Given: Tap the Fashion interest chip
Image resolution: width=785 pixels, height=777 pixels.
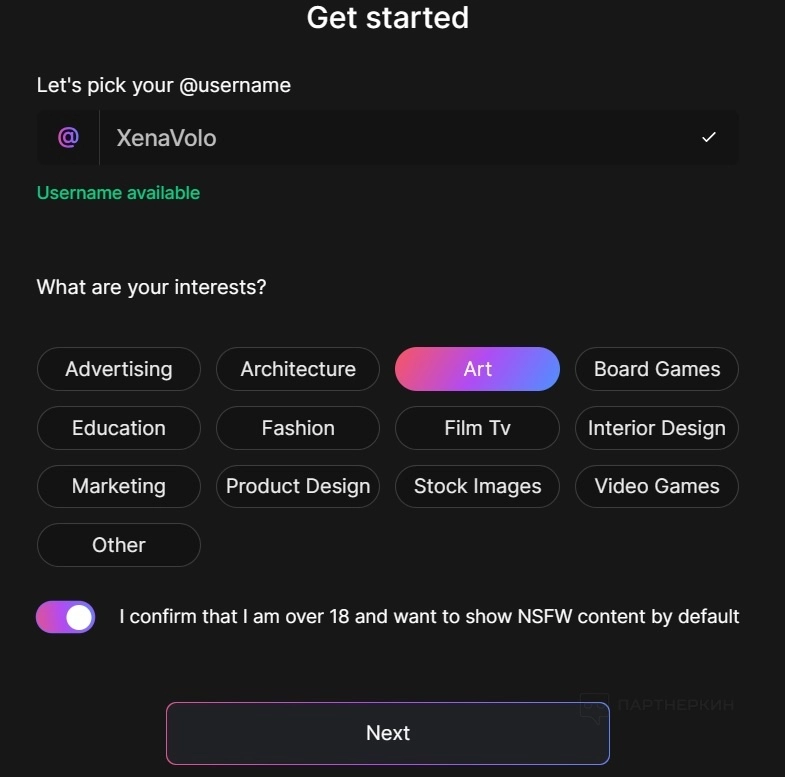Looking at the screenshot, I should tap(298, 428).
